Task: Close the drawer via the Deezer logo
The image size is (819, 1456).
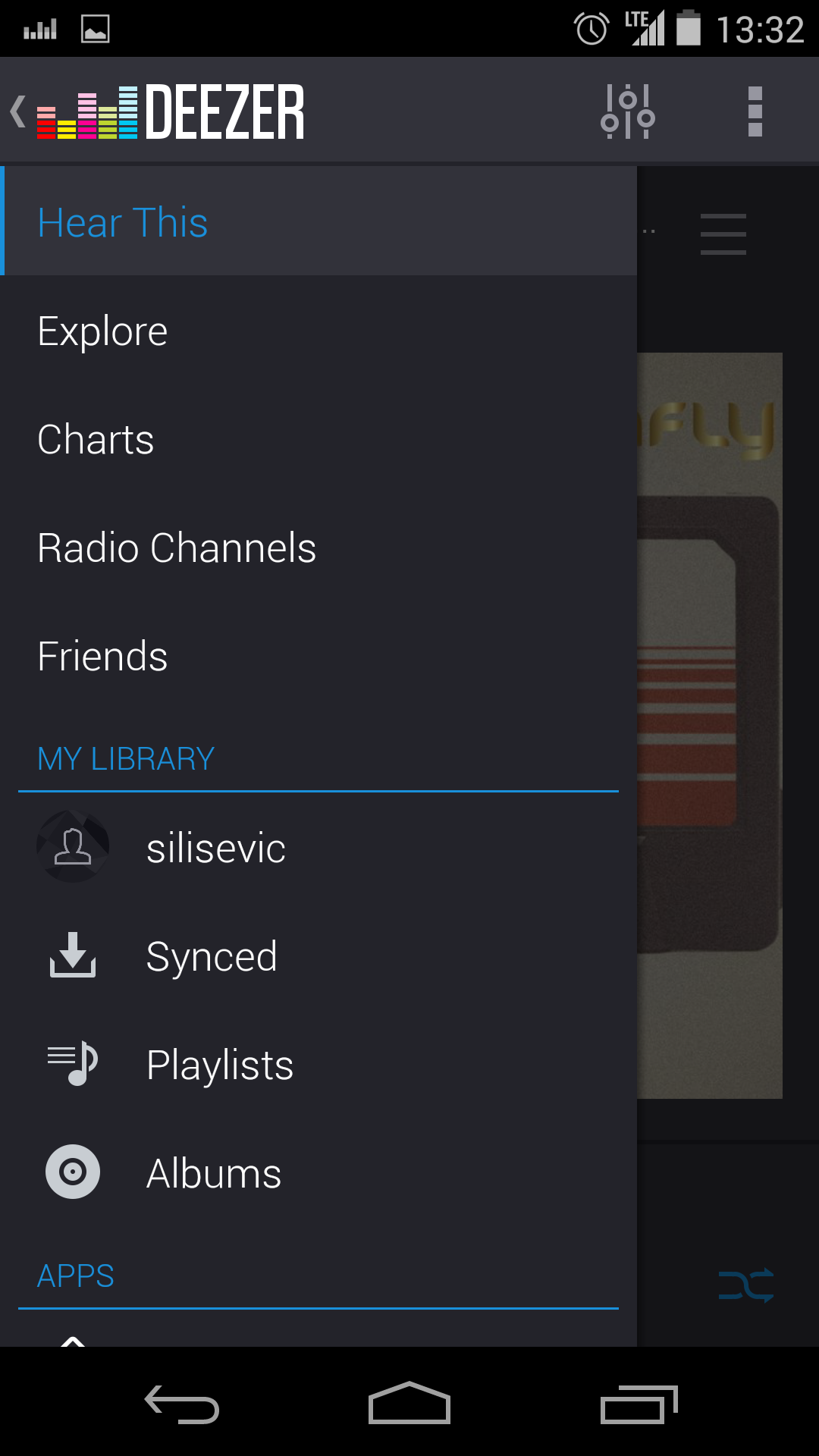Action: click(158, 111)
